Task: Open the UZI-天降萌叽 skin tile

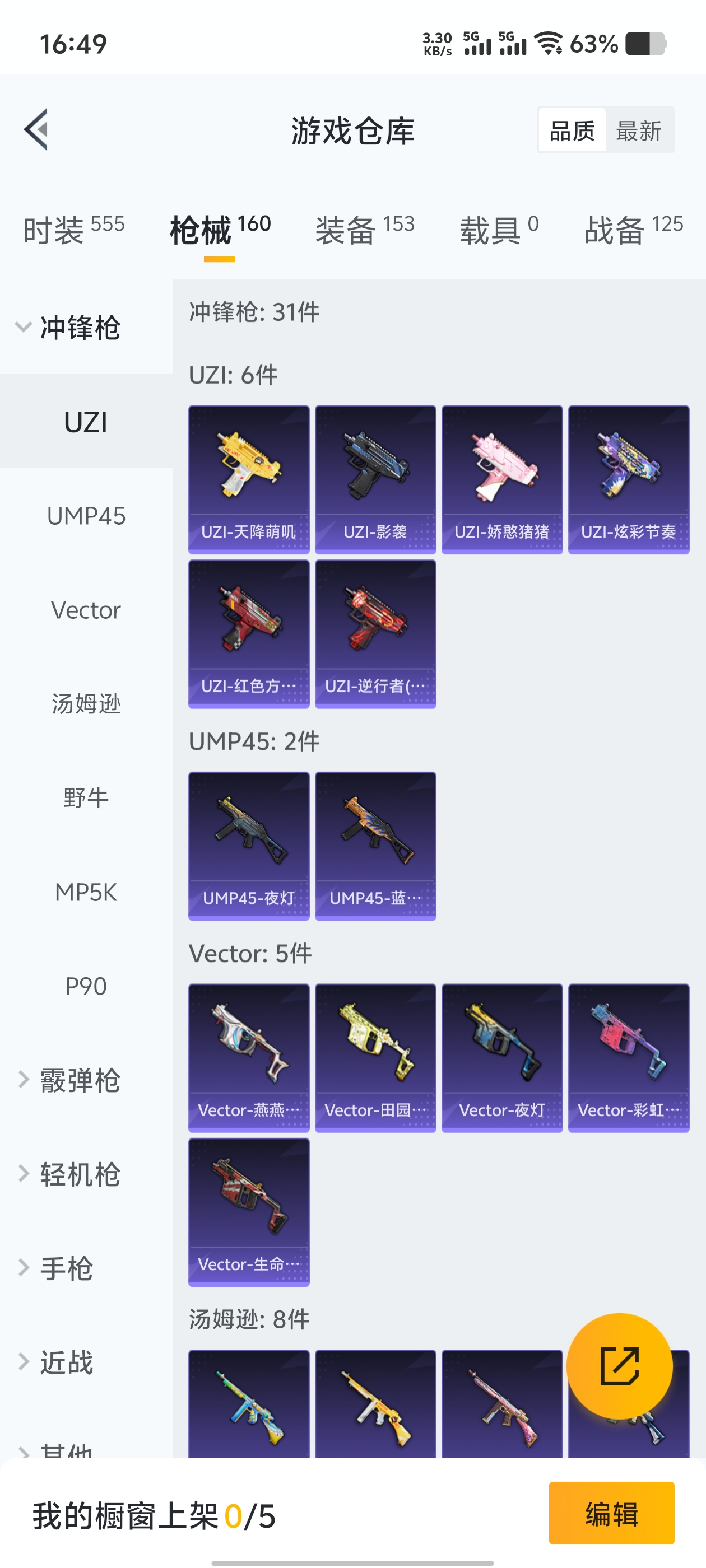Action: pyautogui.click(x=249, y=479)
